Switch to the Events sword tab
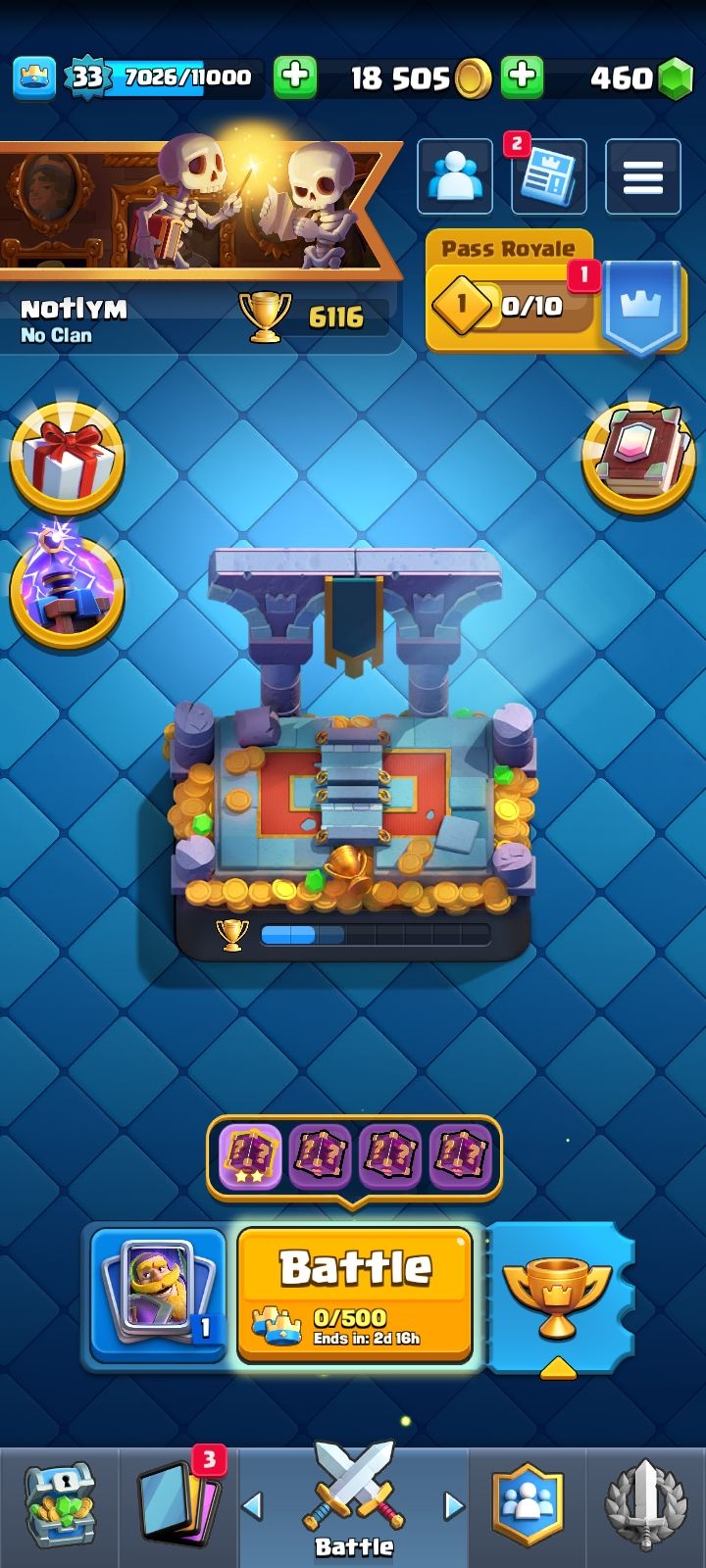 click(645, 1506)
